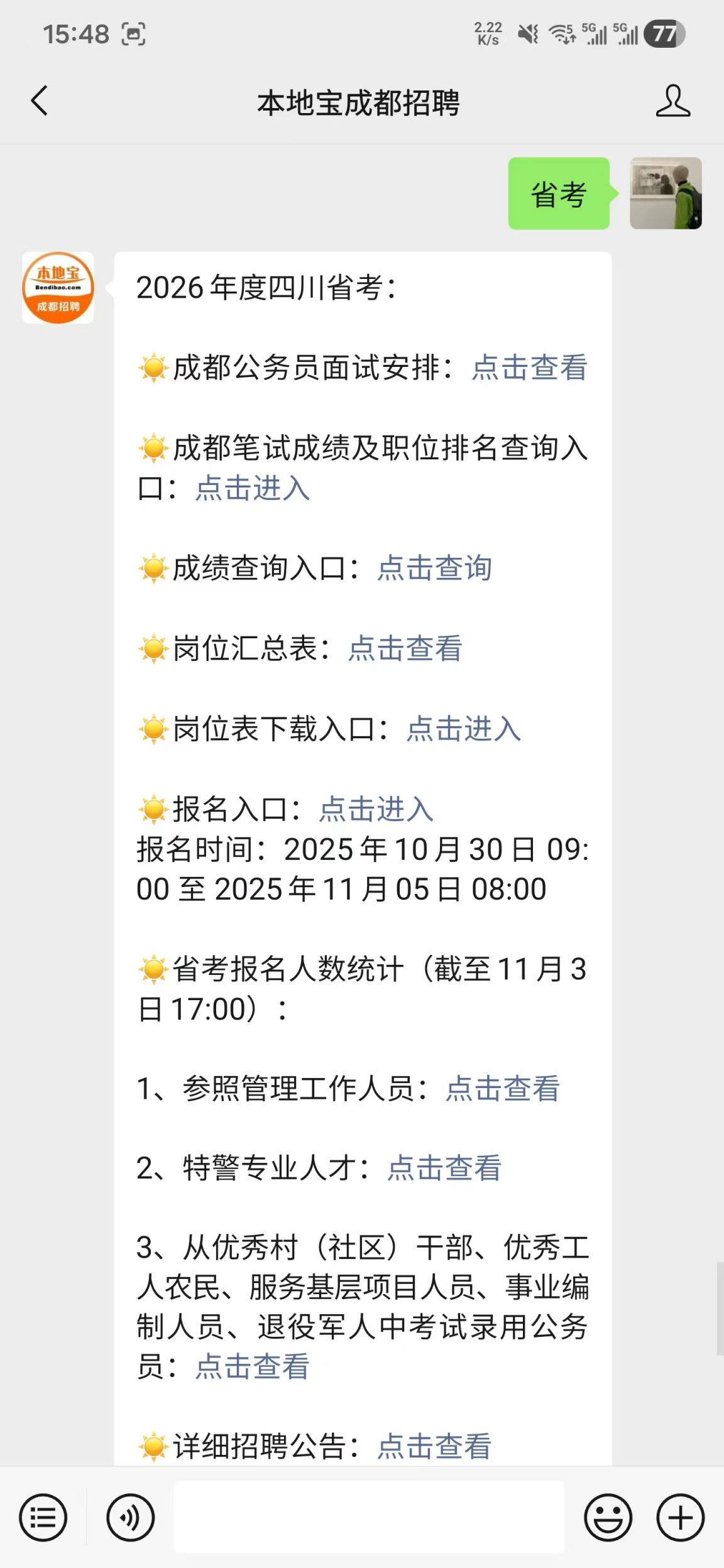Screen dimensions: 724x1568
Task: Open the account profile icon
Action: (x=672, y=101)
